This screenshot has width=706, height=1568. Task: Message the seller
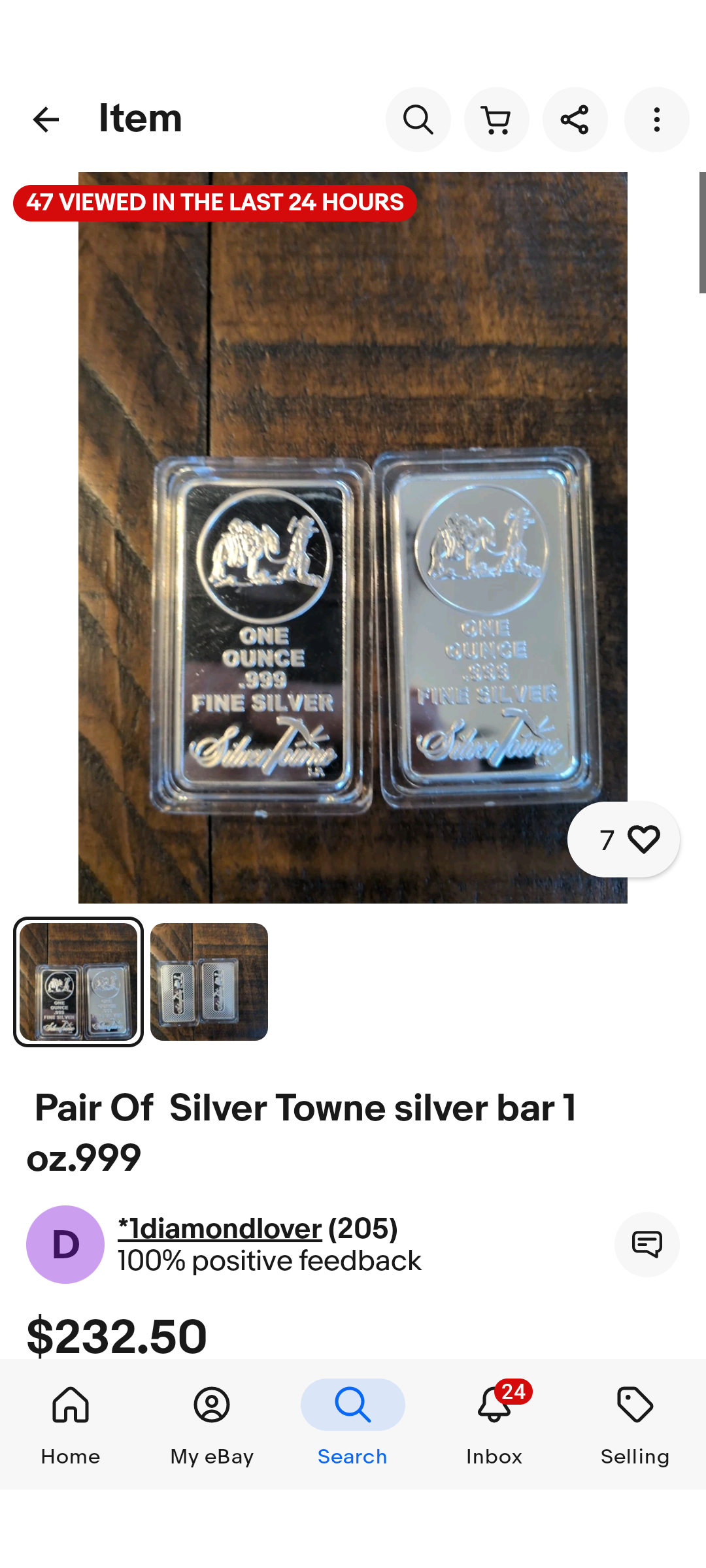coord(647,1244)
